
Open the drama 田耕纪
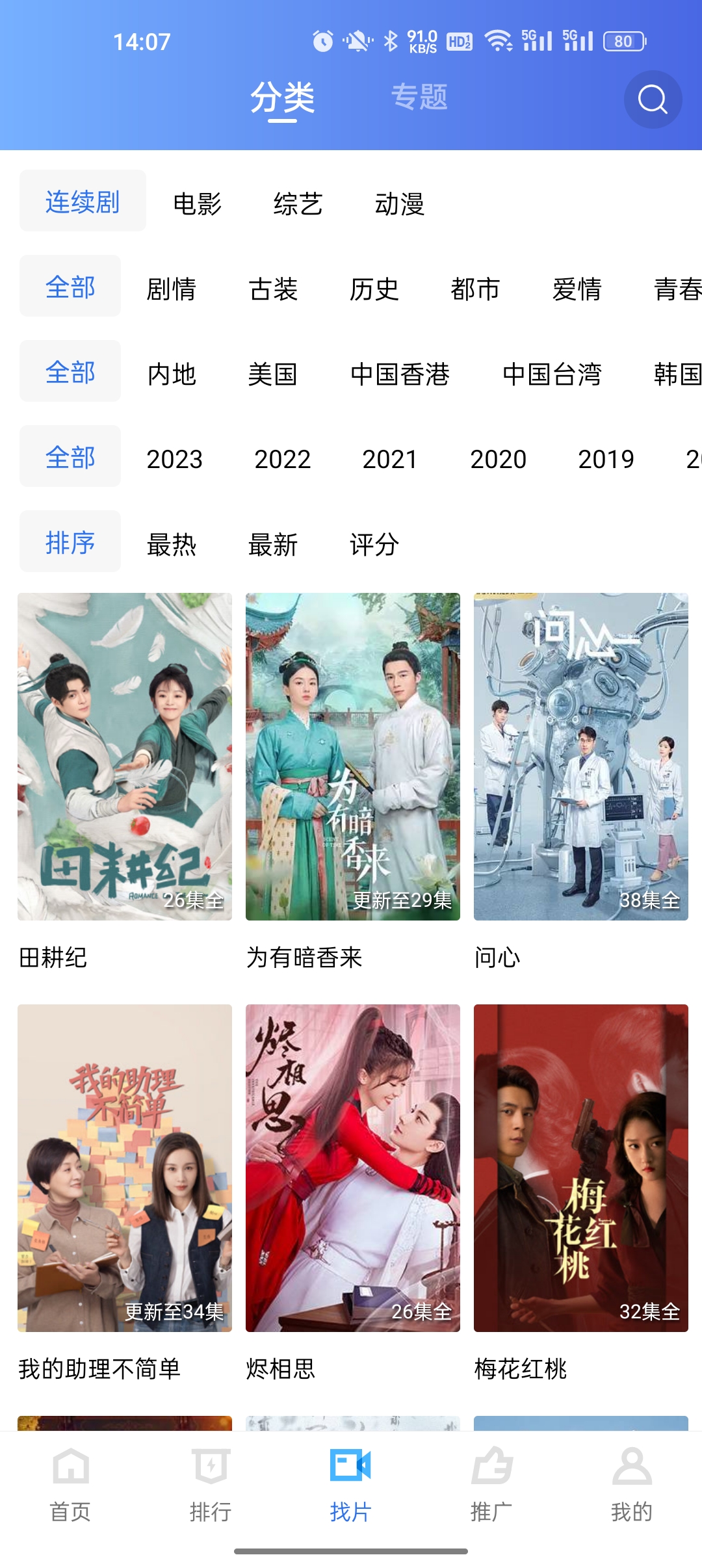125,757
